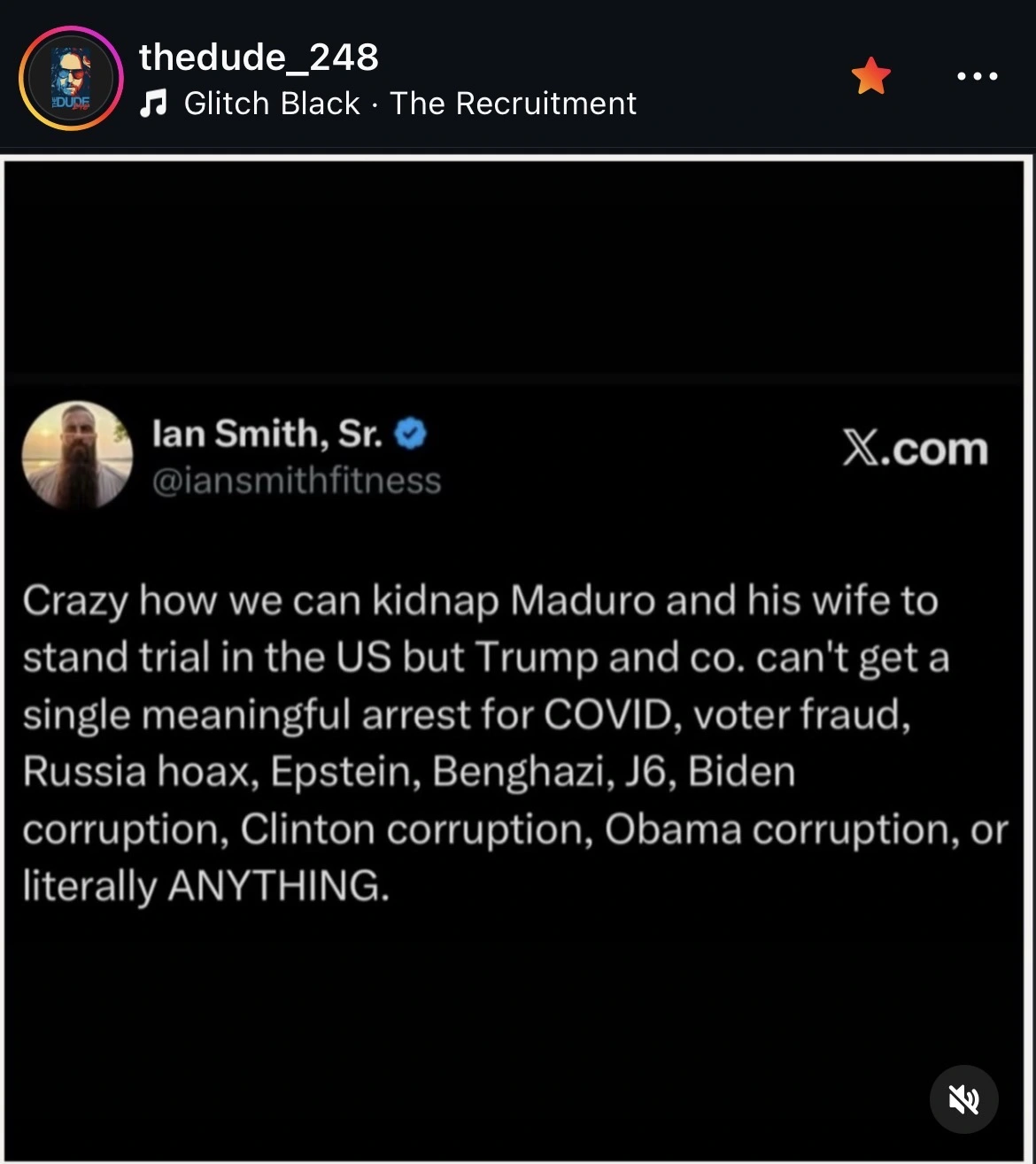Open thedude_248 profile picture story
This screenshot has height=1164, width=1036.
click(70, 78)
